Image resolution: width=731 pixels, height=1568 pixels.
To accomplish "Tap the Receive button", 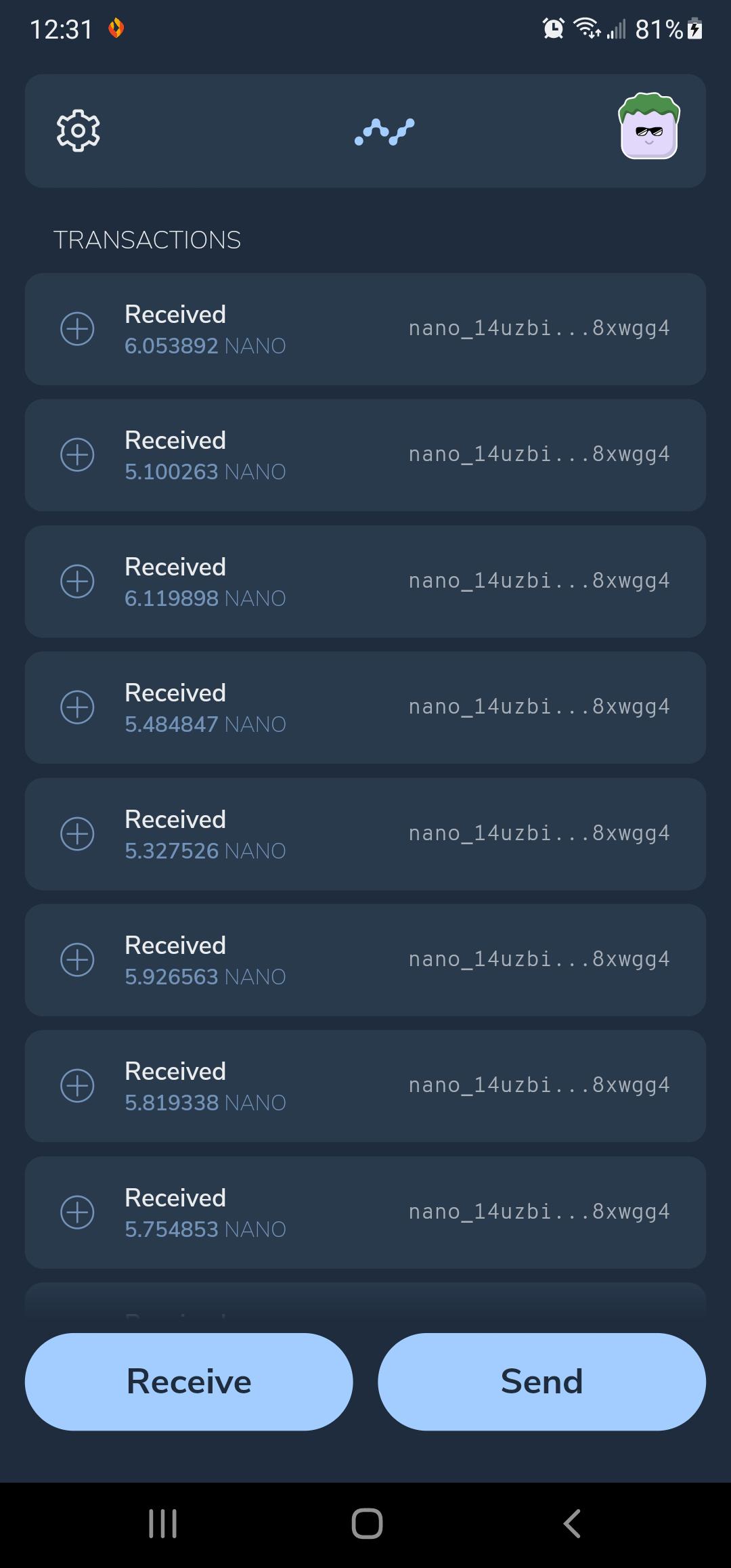I will pos(189,1382).
